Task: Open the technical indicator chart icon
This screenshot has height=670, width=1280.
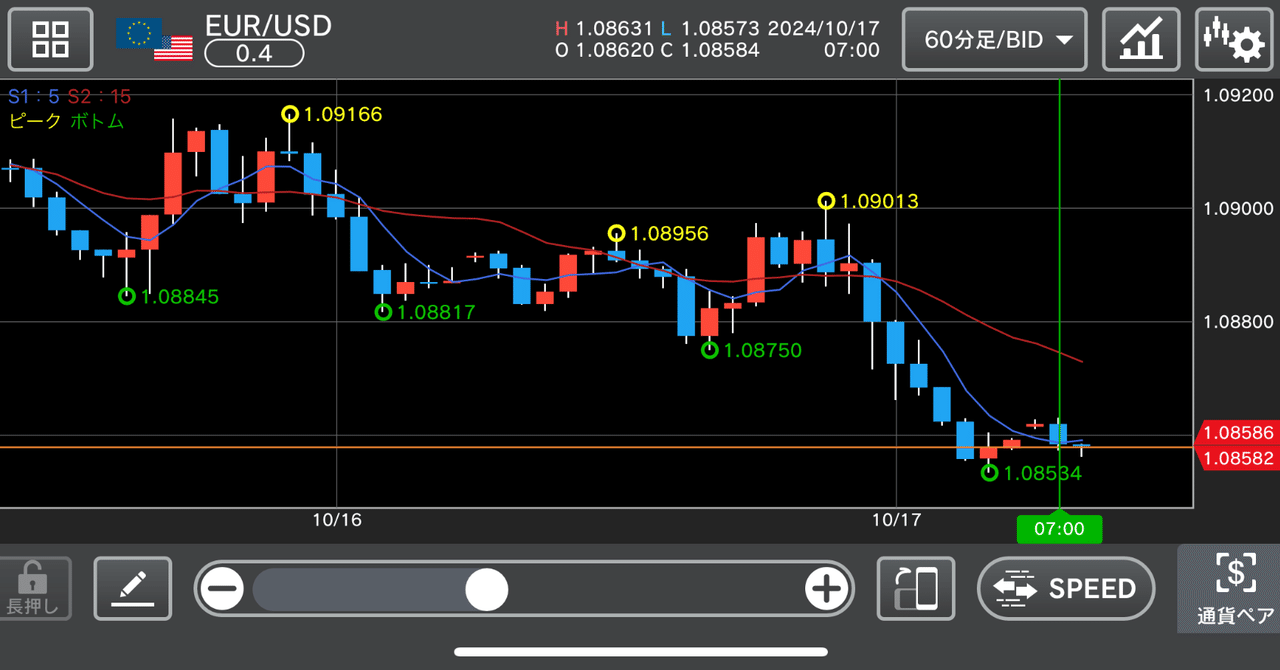Action: pos(1140,40)
